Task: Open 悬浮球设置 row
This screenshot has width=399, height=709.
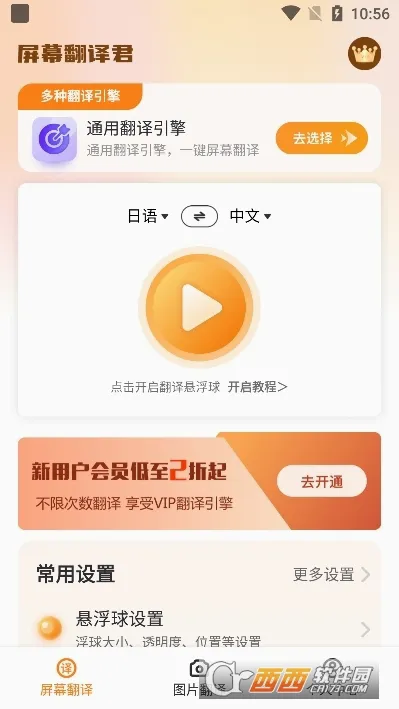Action: click(200, 629)
